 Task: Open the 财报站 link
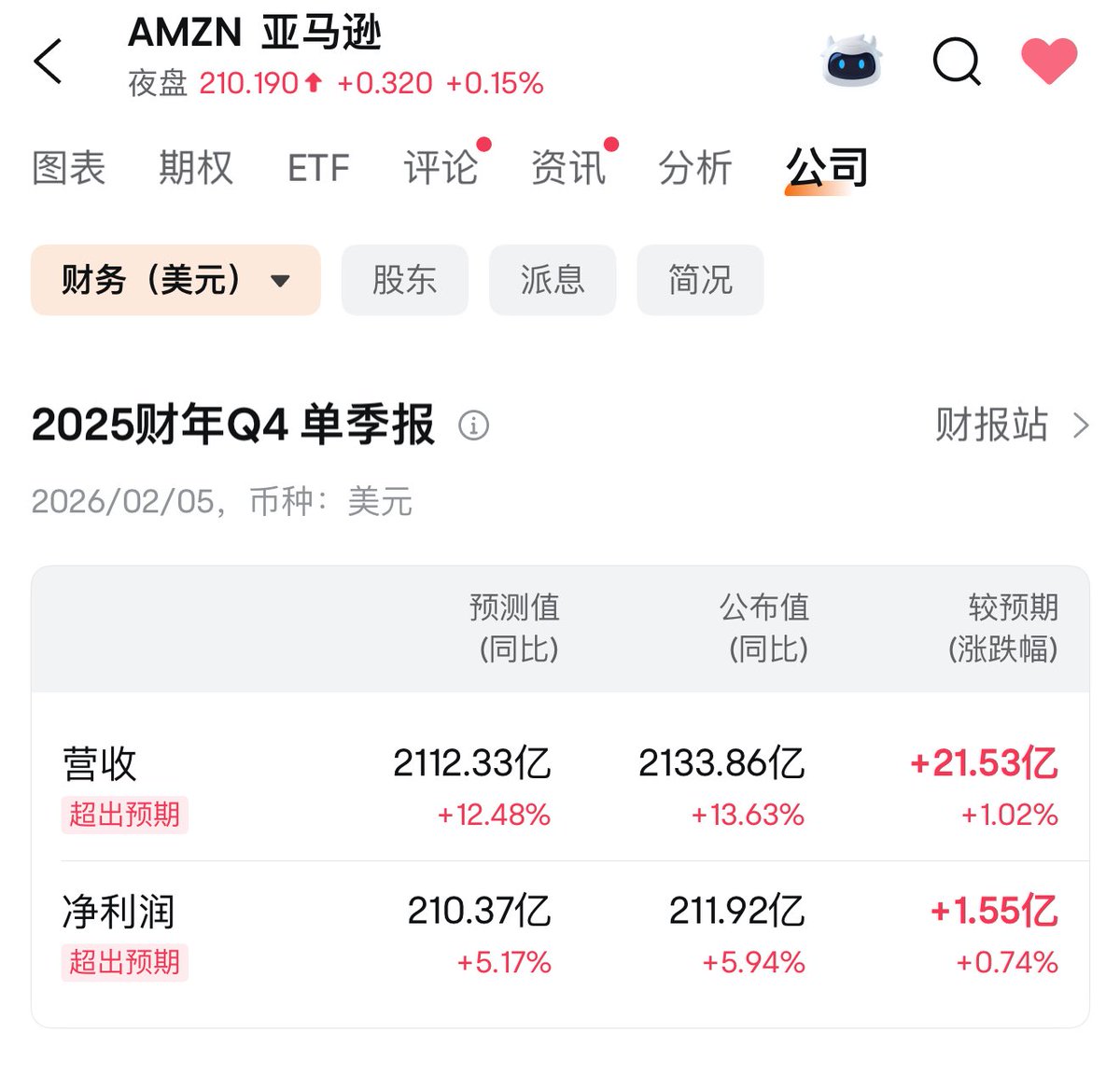tap(1012, 425)
